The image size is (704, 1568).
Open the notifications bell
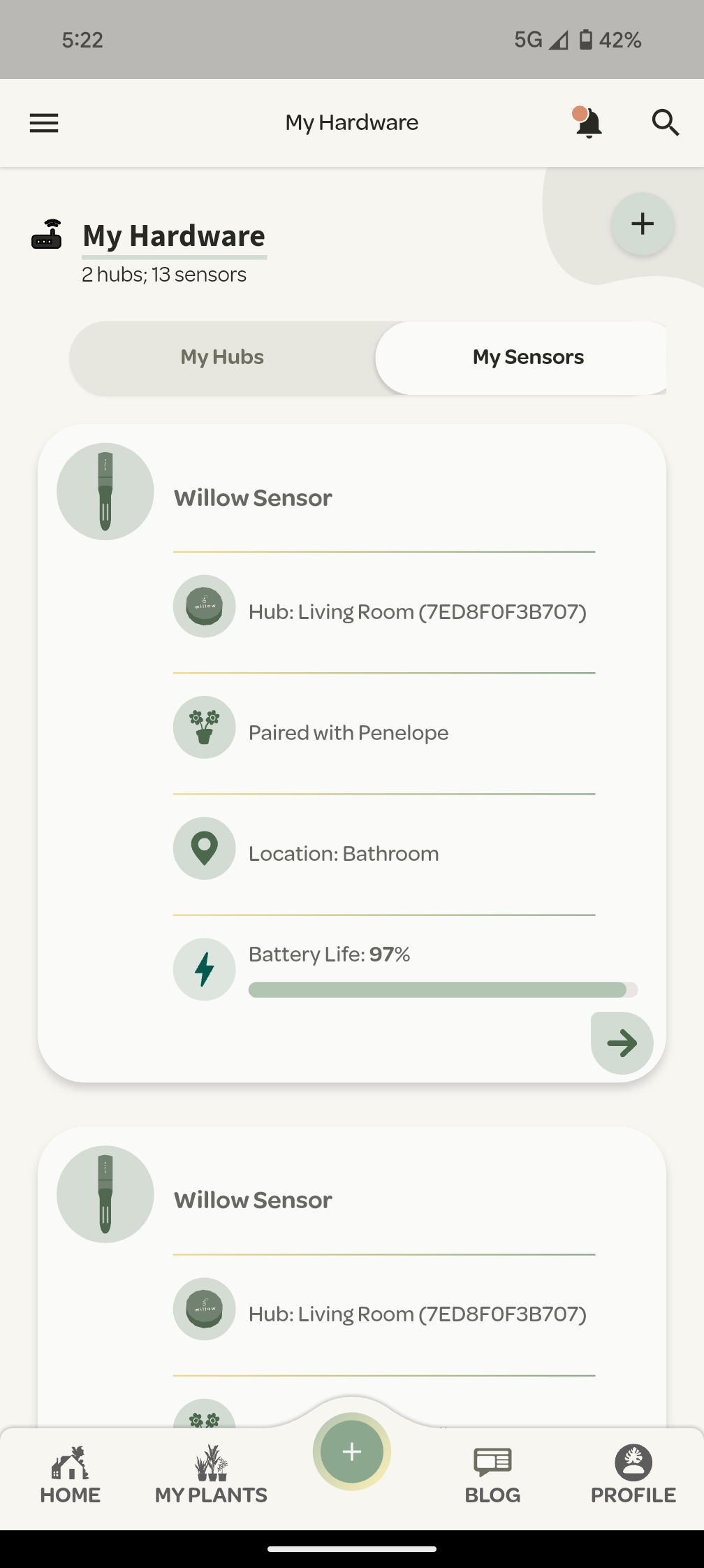pyautogui.click(x=588, y=123)
